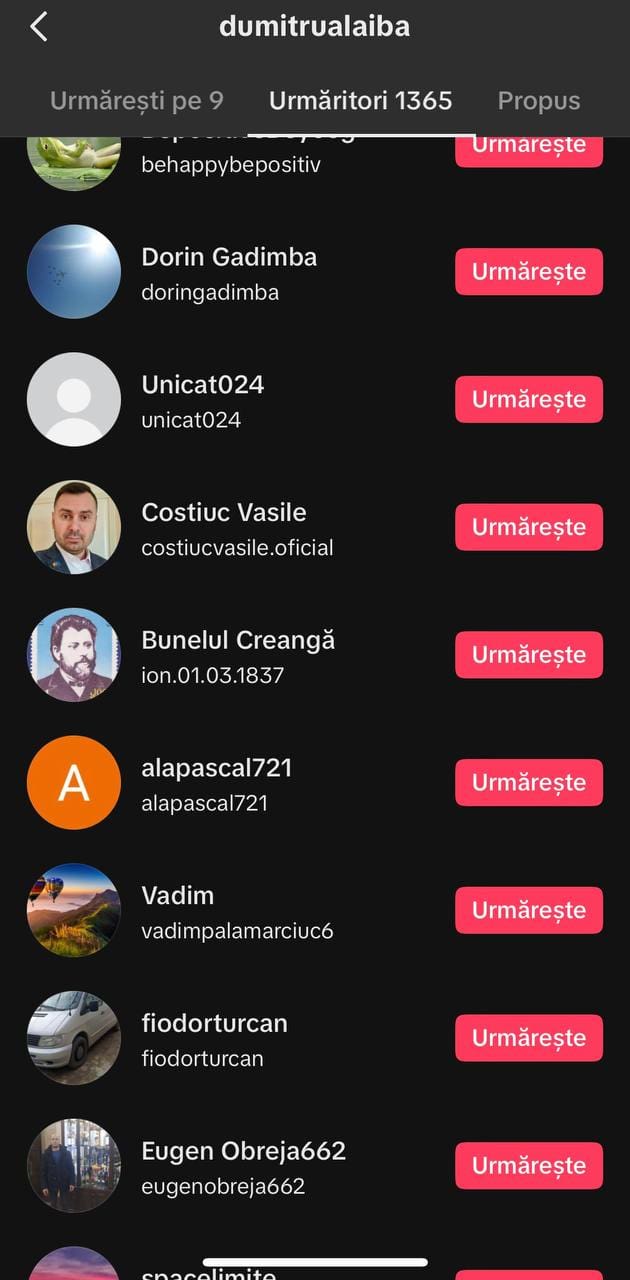Follow Bunelul Creangă via Urmărește button
The width and height of the screenshot is (630, 1280).
[x=528, y=655]
